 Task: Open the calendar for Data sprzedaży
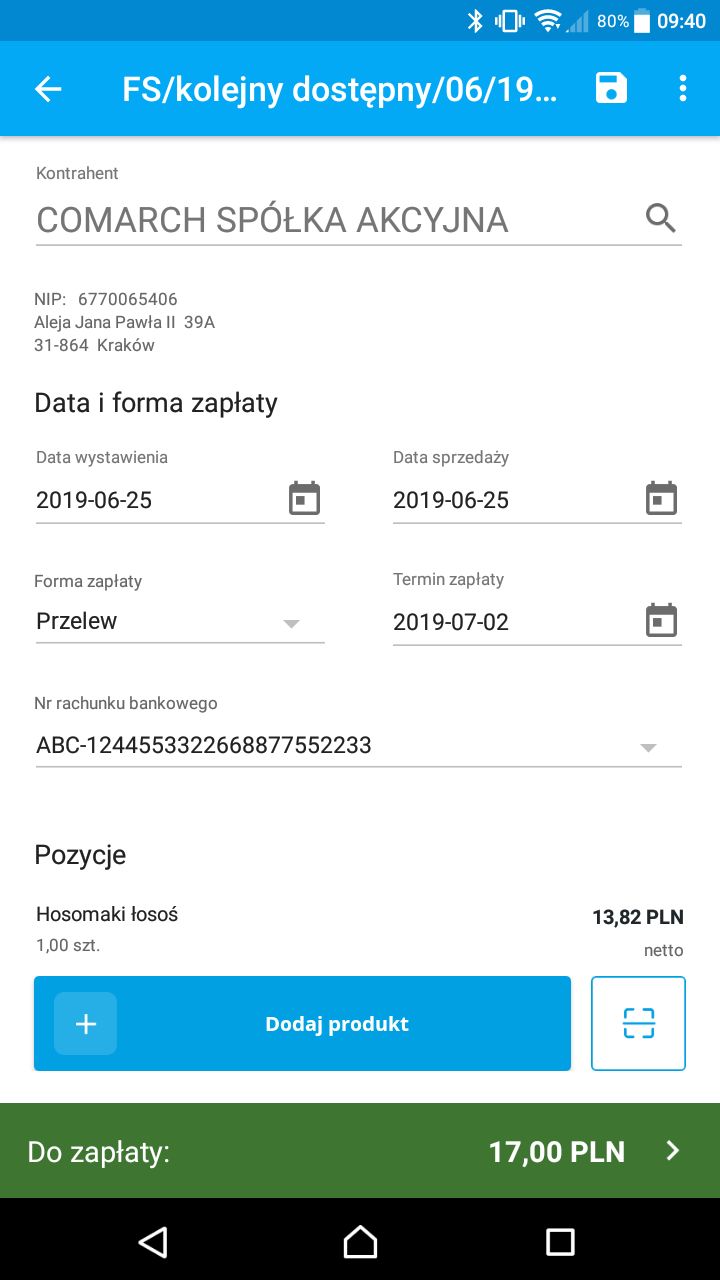pos(661,498)
